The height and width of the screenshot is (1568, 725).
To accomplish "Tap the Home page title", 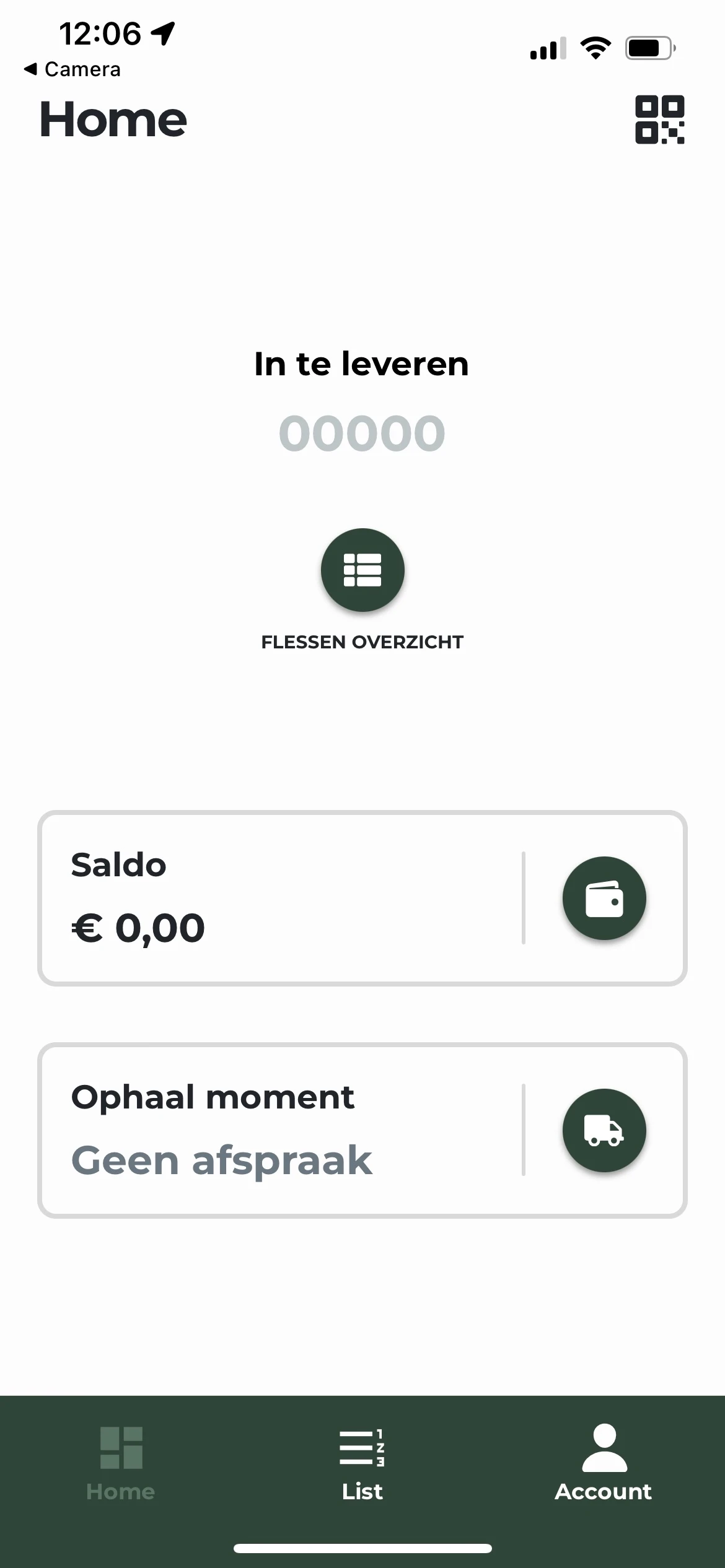I will pos(113,120).
